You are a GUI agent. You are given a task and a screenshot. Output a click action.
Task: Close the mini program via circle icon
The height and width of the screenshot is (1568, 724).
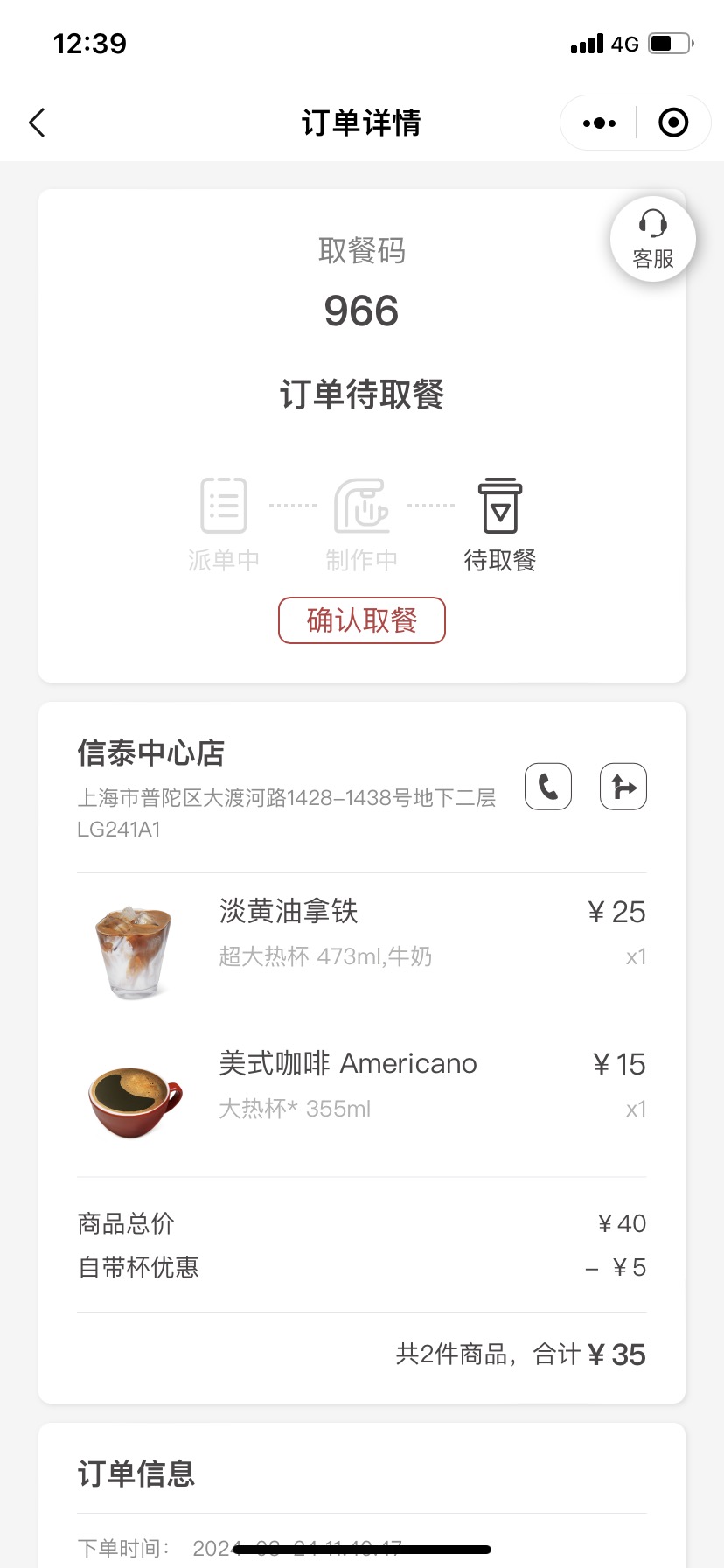click(673, 122)
